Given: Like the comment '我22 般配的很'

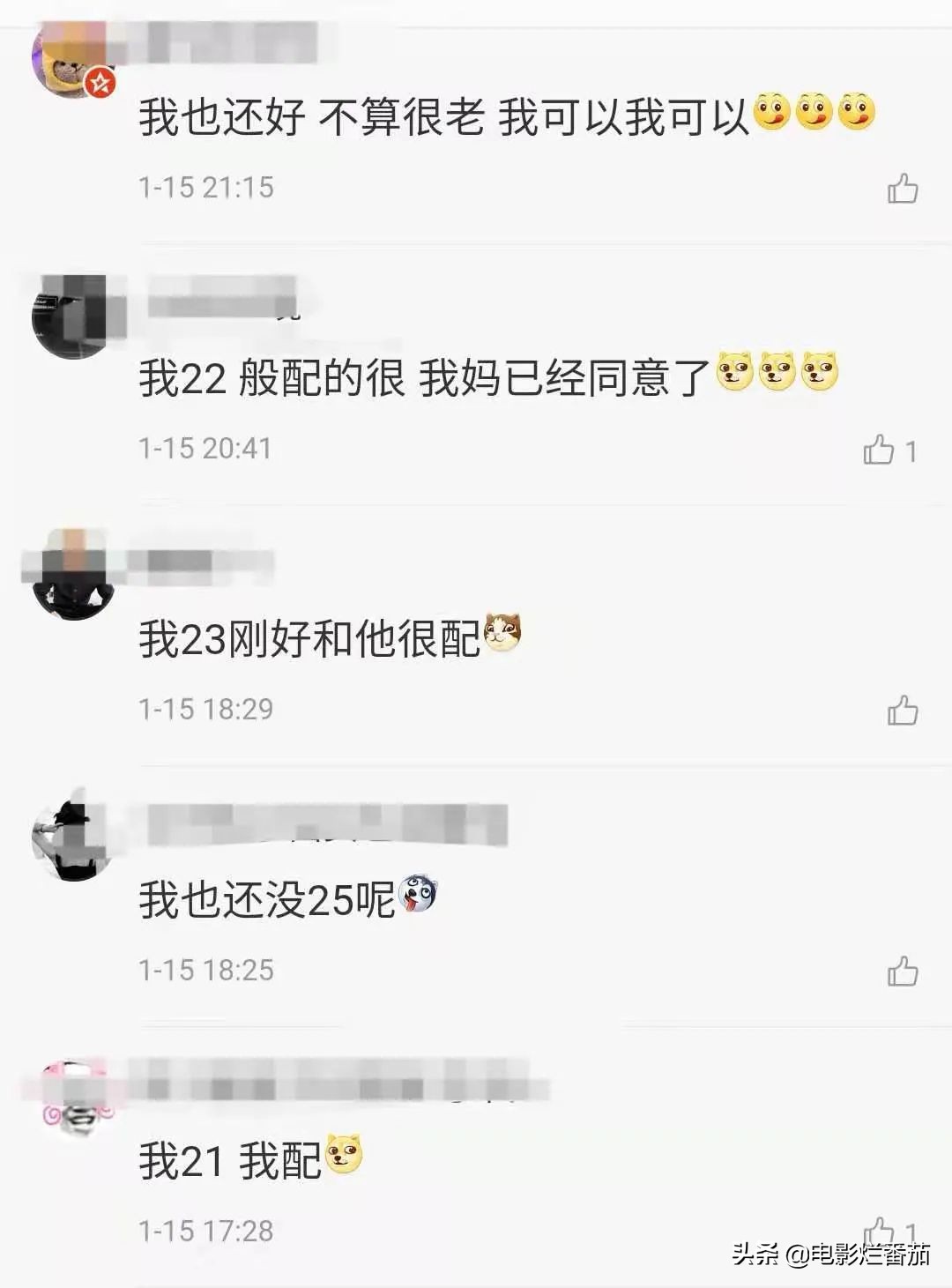Looking at the screenshot, I should 878,450.
